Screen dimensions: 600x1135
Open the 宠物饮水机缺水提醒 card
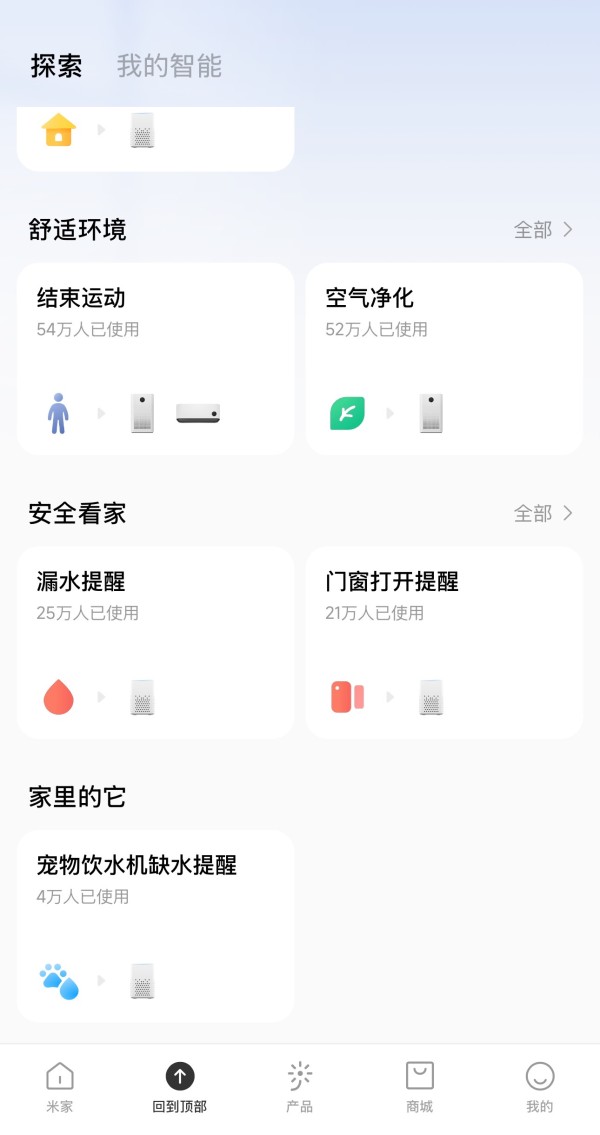[156, 927]
